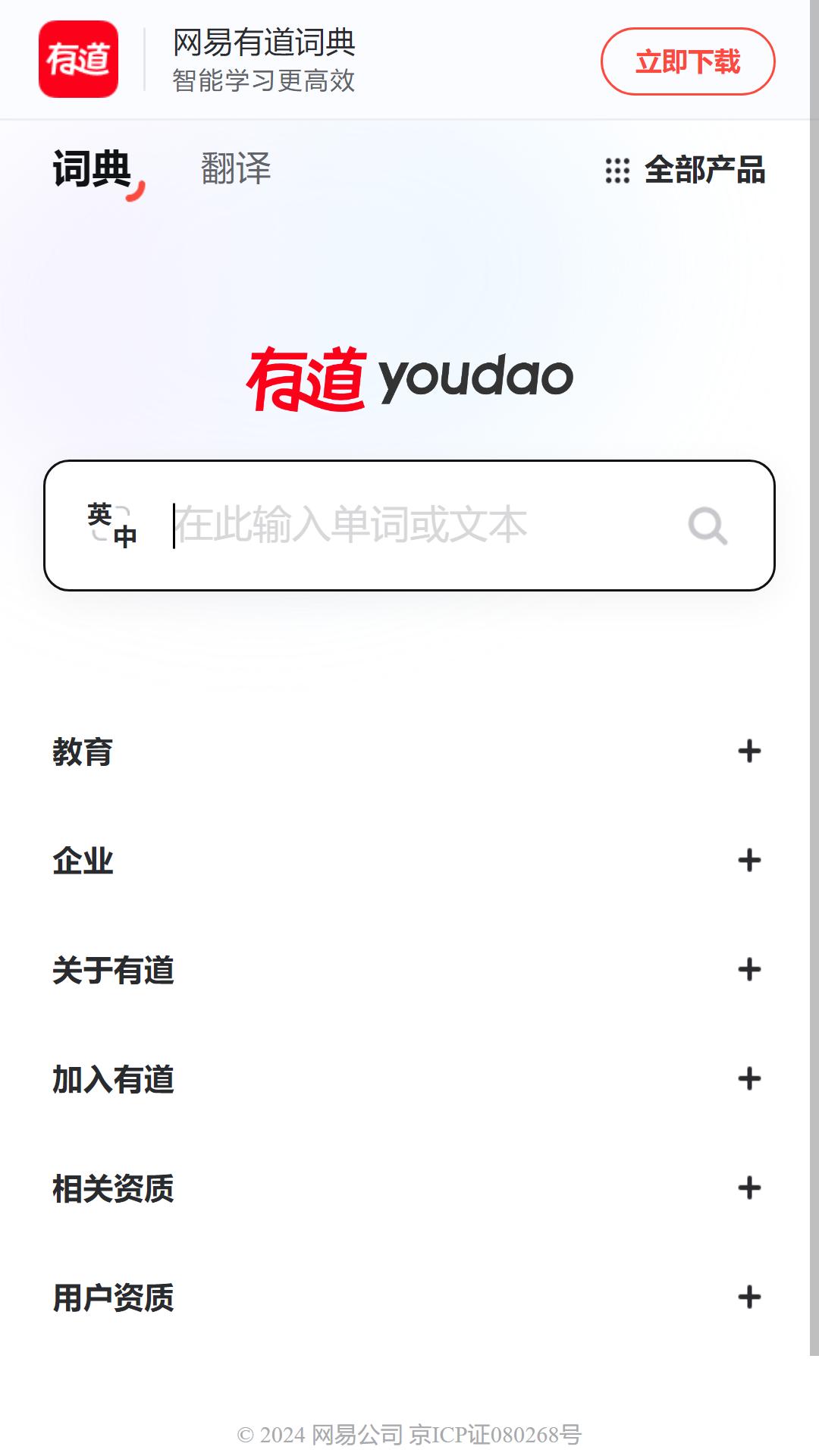
Task: Open the 京ICP证080268号 footer link
Action: tap(495, 1435)
